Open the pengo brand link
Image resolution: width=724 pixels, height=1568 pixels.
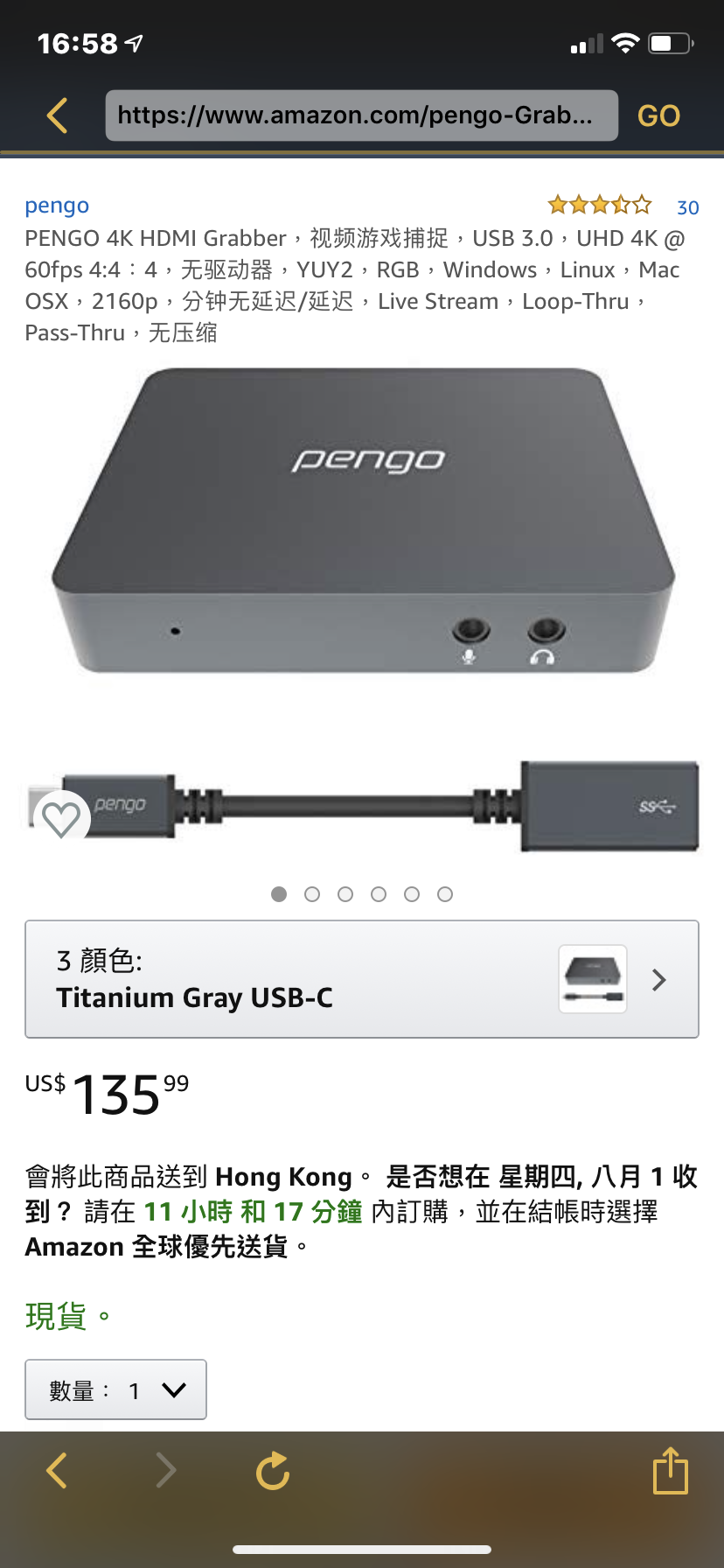pyautogui.click(x=57, y=206)
